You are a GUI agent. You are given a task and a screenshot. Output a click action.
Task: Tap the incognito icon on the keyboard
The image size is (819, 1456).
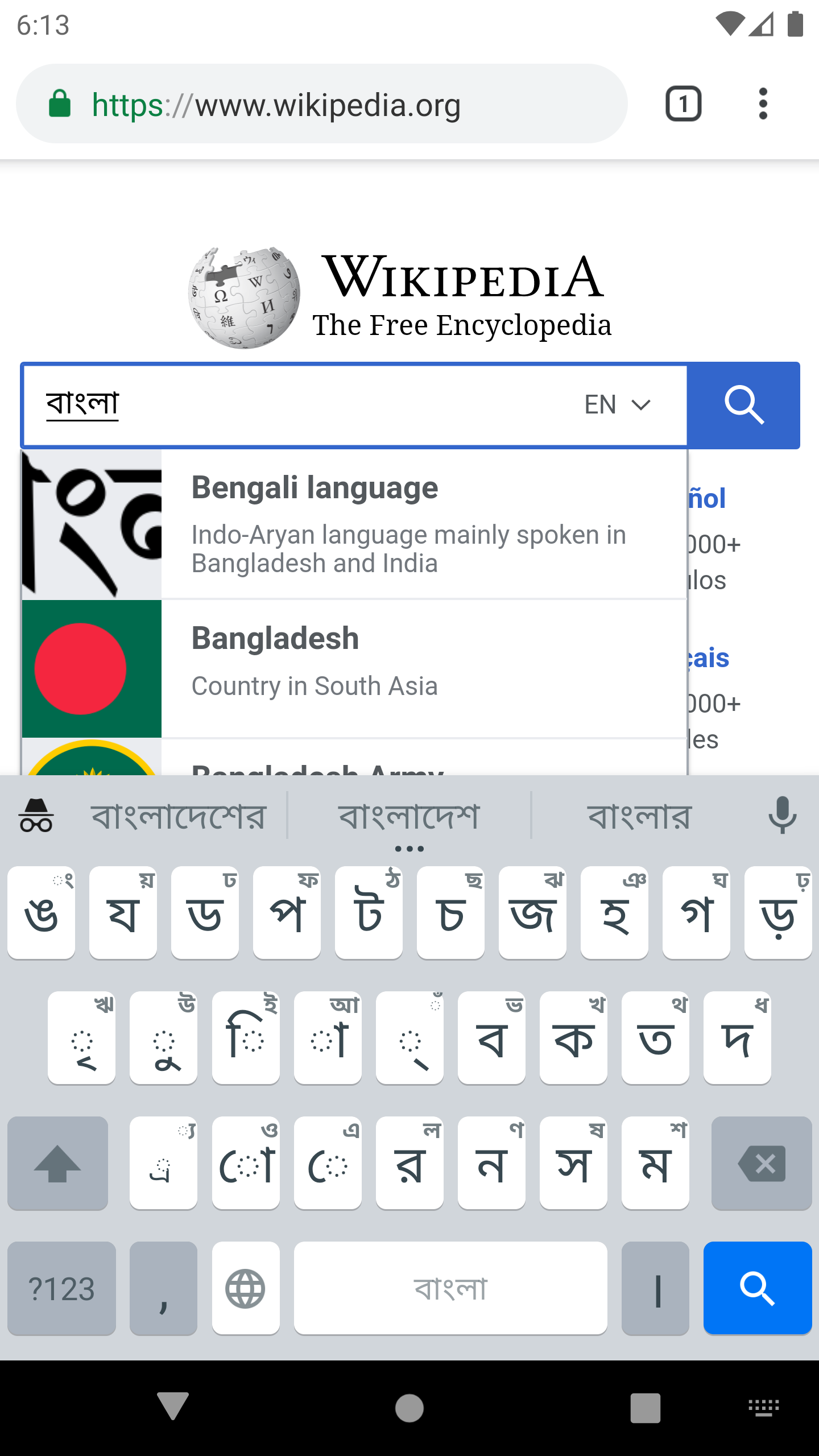36,816
